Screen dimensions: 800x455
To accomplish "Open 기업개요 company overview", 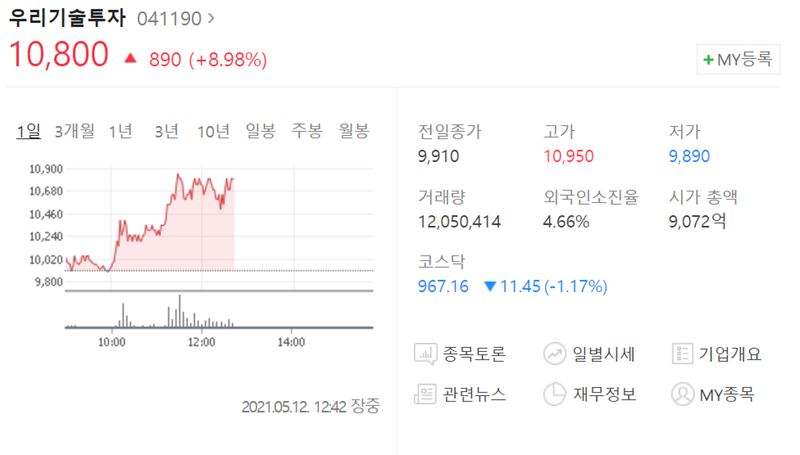I will (716, 353).
